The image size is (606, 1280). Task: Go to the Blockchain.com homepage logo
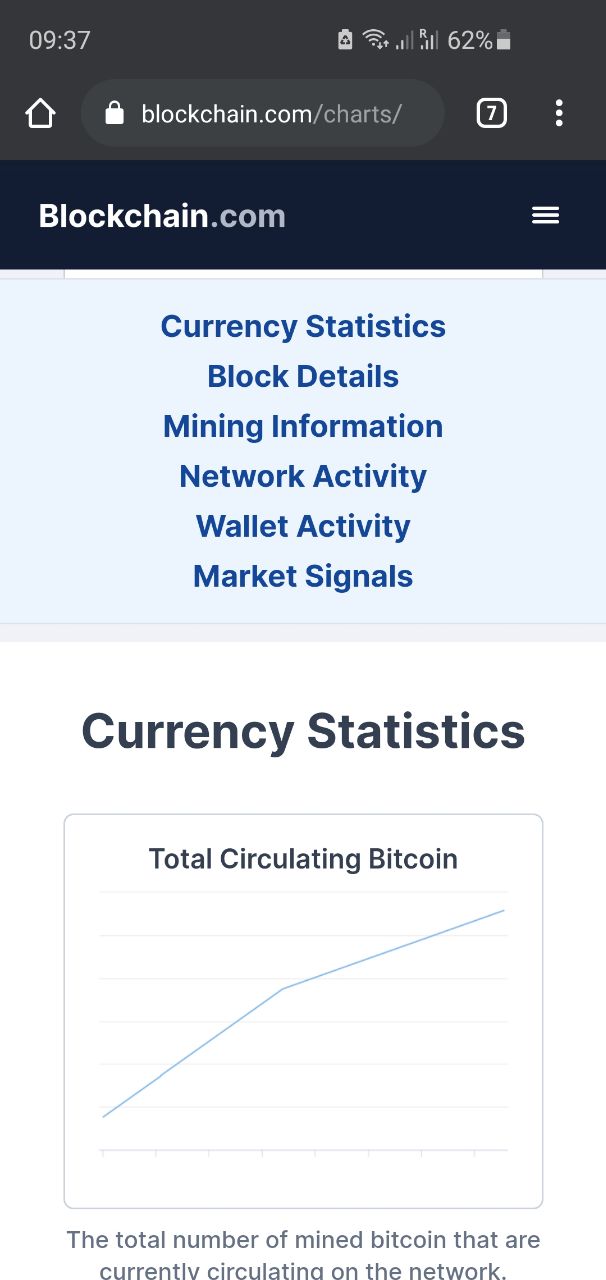pyautogui.click(x=162, y=216)
